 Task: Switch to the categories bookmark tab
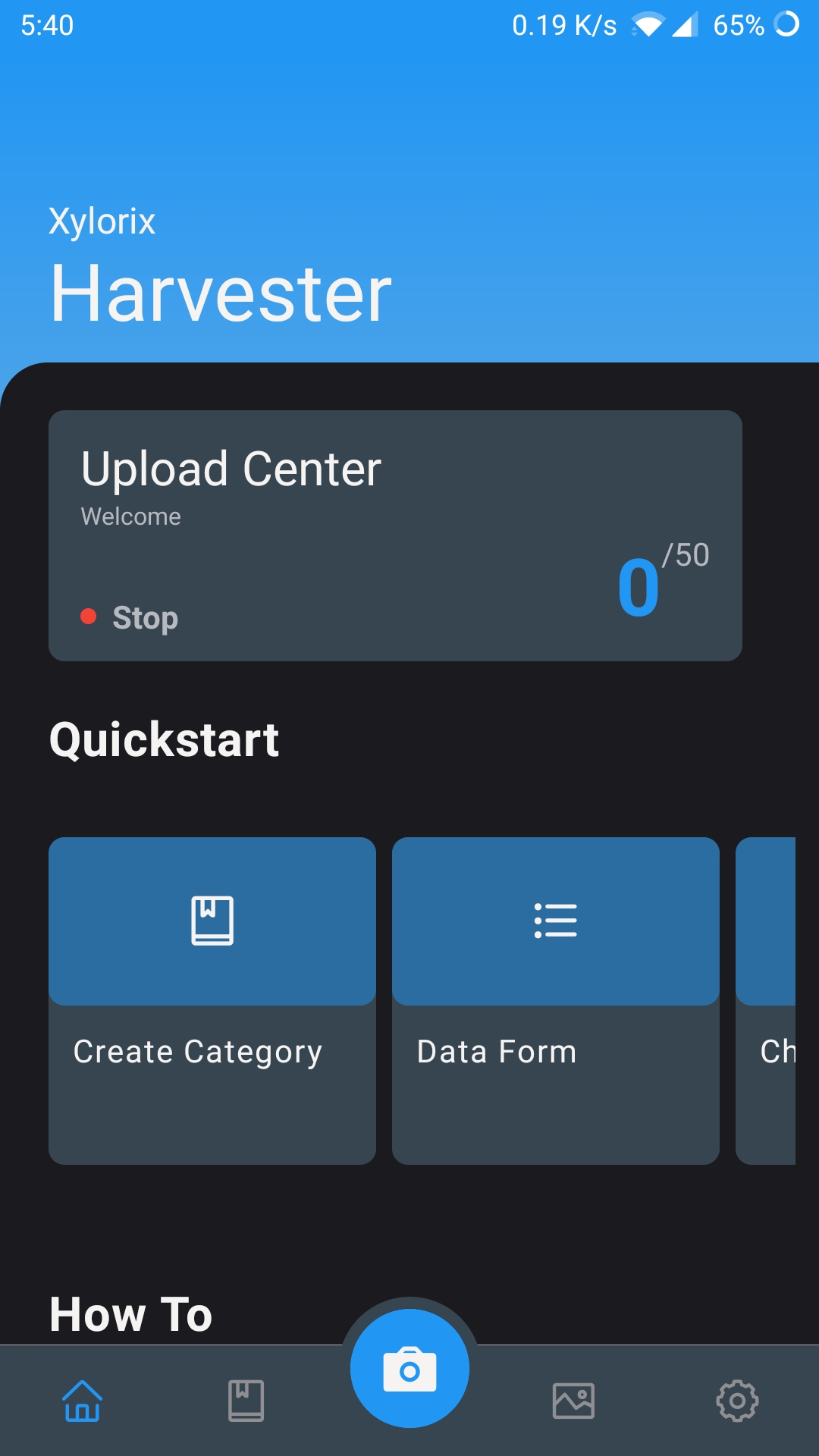(246, 1401)
